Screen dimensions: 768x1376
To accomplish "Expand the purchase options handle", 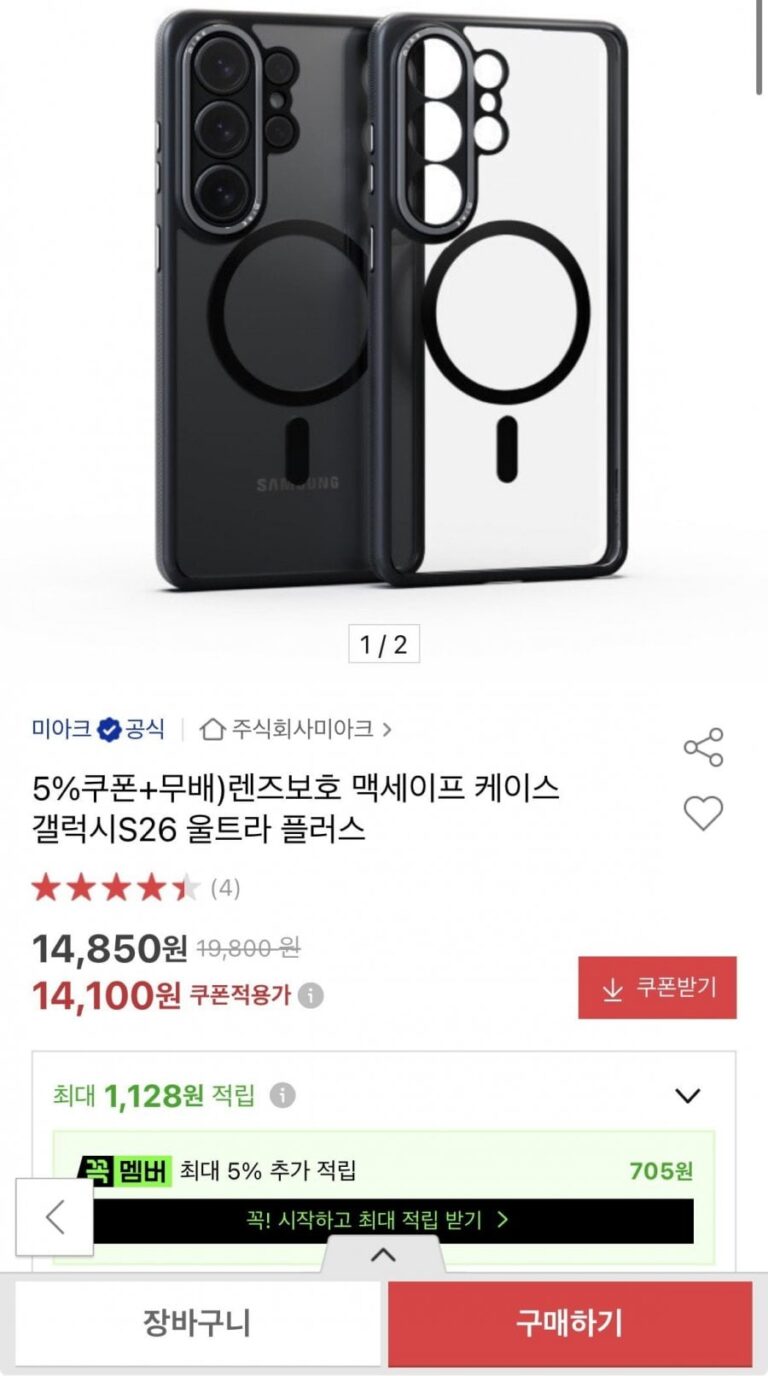I will [384, 1256].
